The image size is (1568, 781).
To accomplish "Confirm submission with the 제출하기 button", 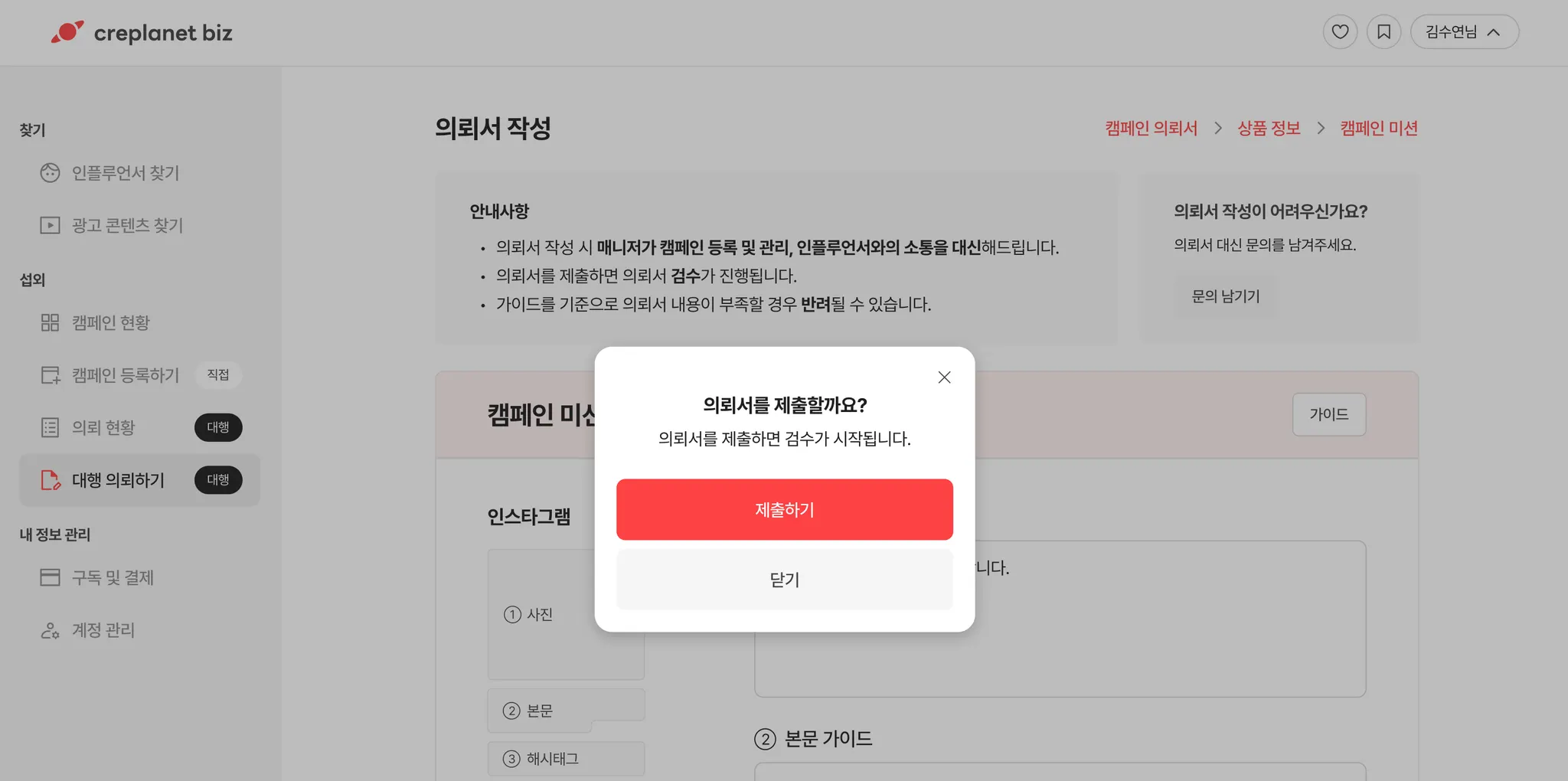I will pos(784,510).
